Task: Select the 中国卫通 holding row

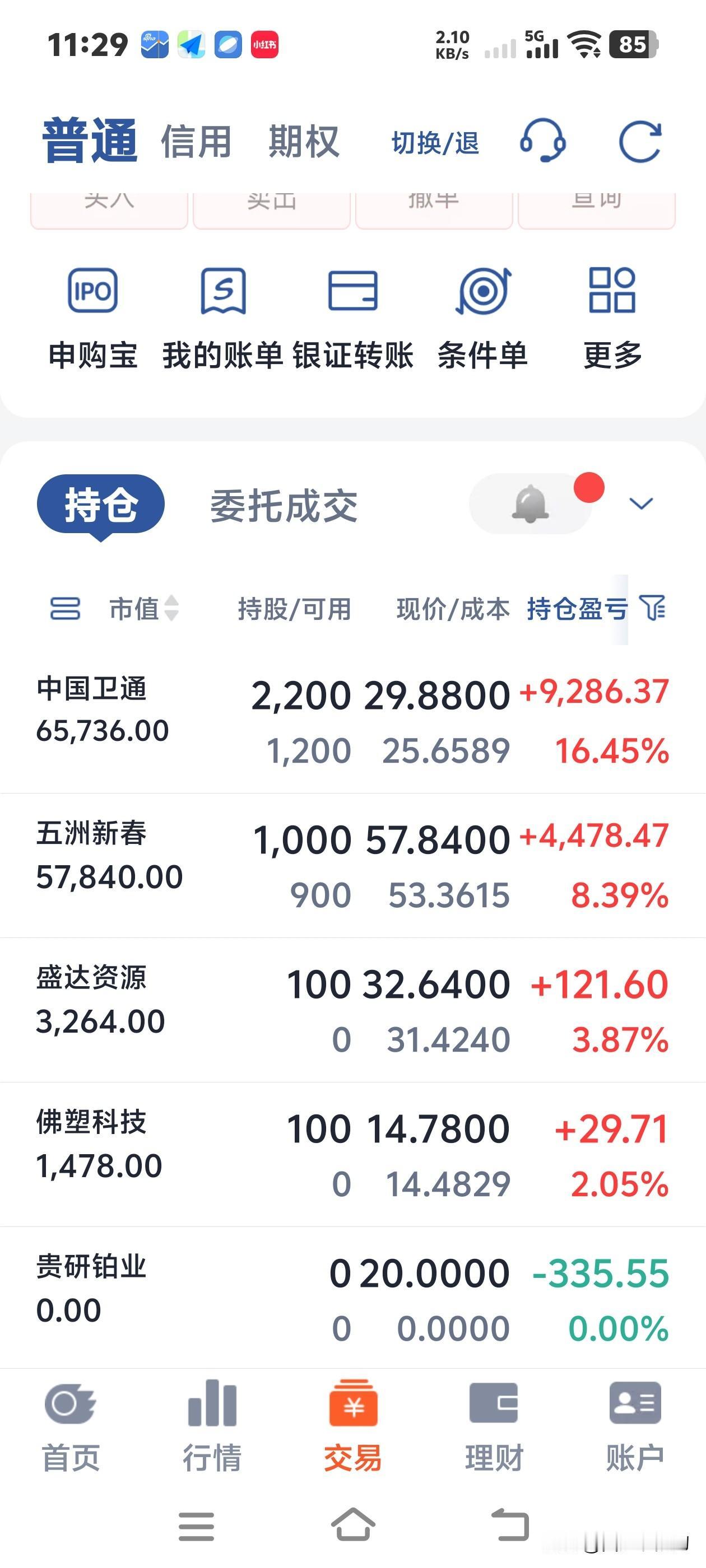Action: click(x=354, y=721)
